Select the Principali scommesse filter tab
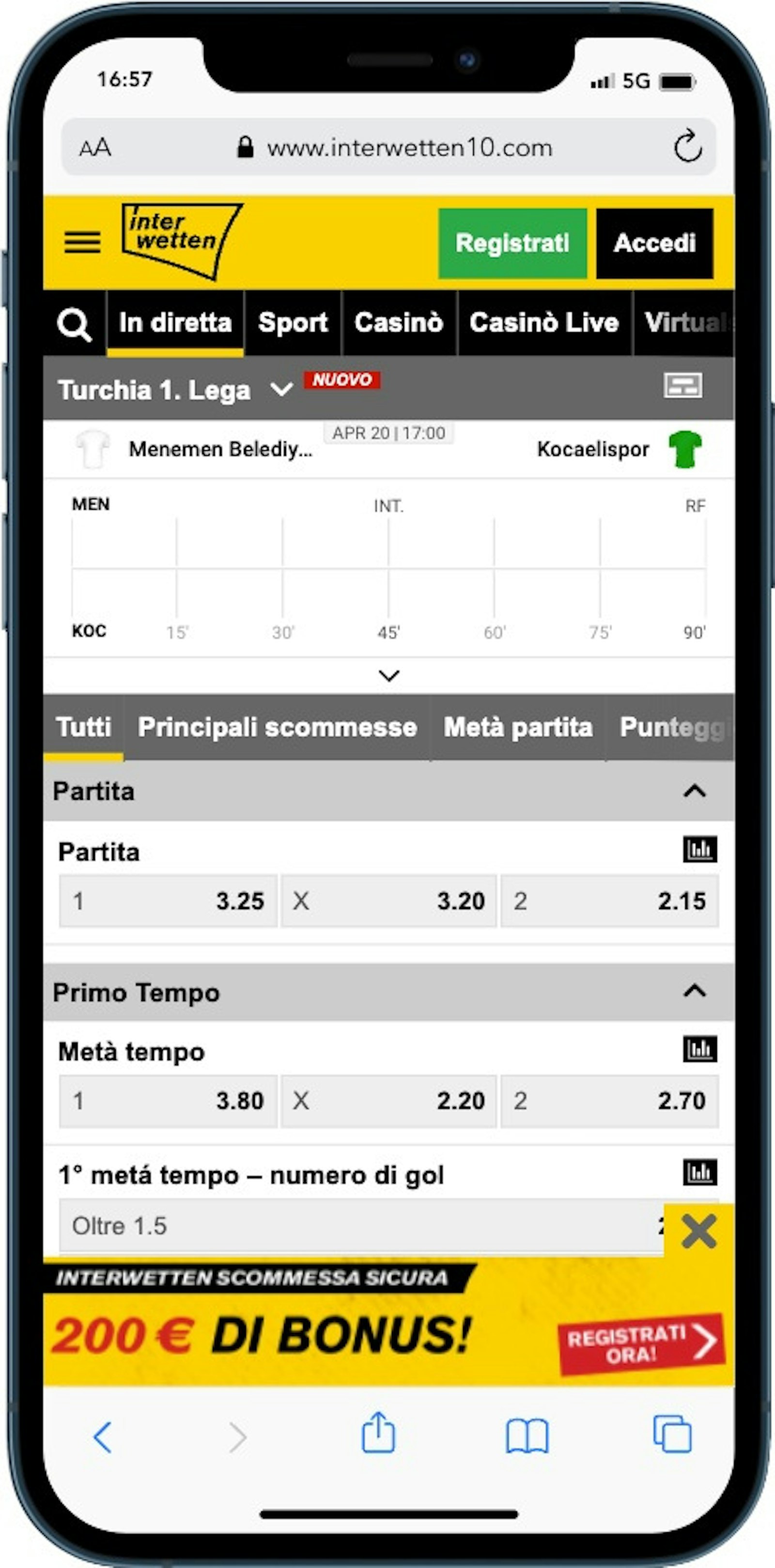Image resolution: width=775 pixels, height=1568 pixels. pyautogui.click(x=277, y=728)
